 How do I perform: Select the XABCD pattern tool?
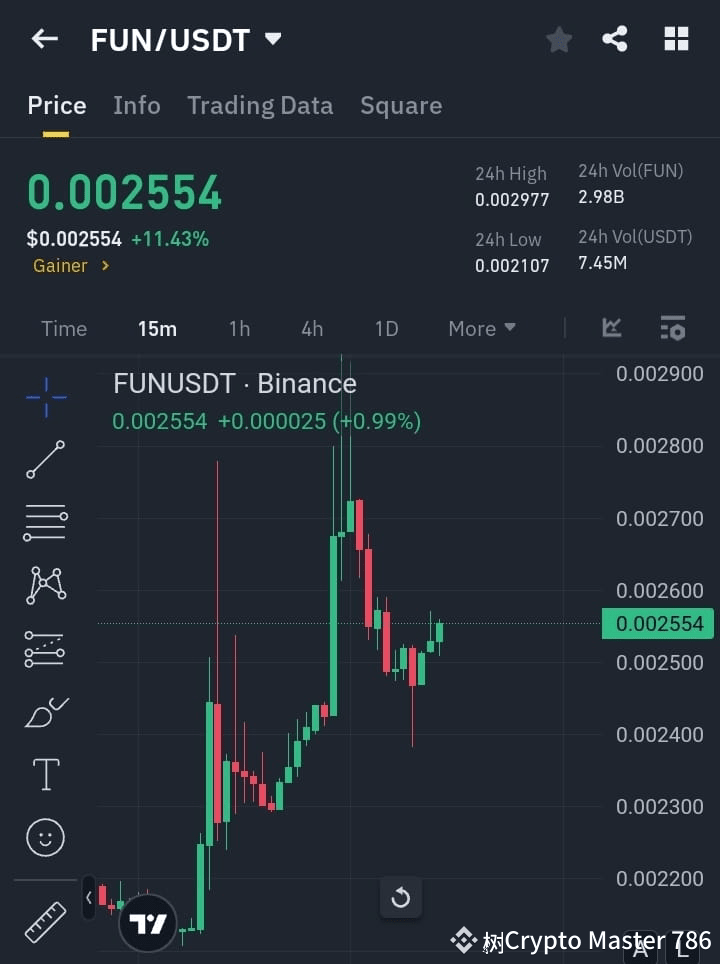[45, 586]
